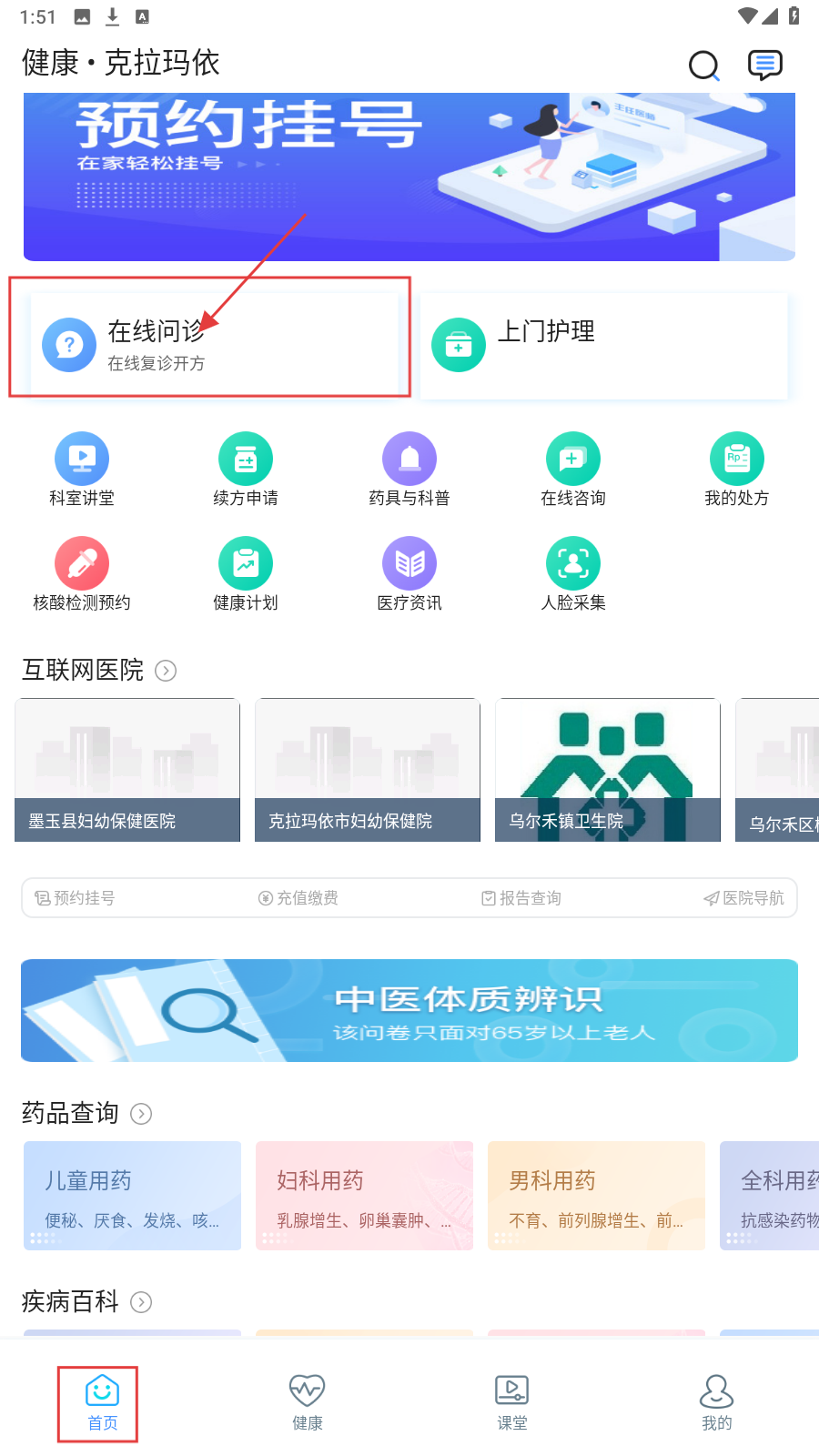View 我的处方 my prescriptions
Screen dimensions: 819x1456
[x=737, y=470]
